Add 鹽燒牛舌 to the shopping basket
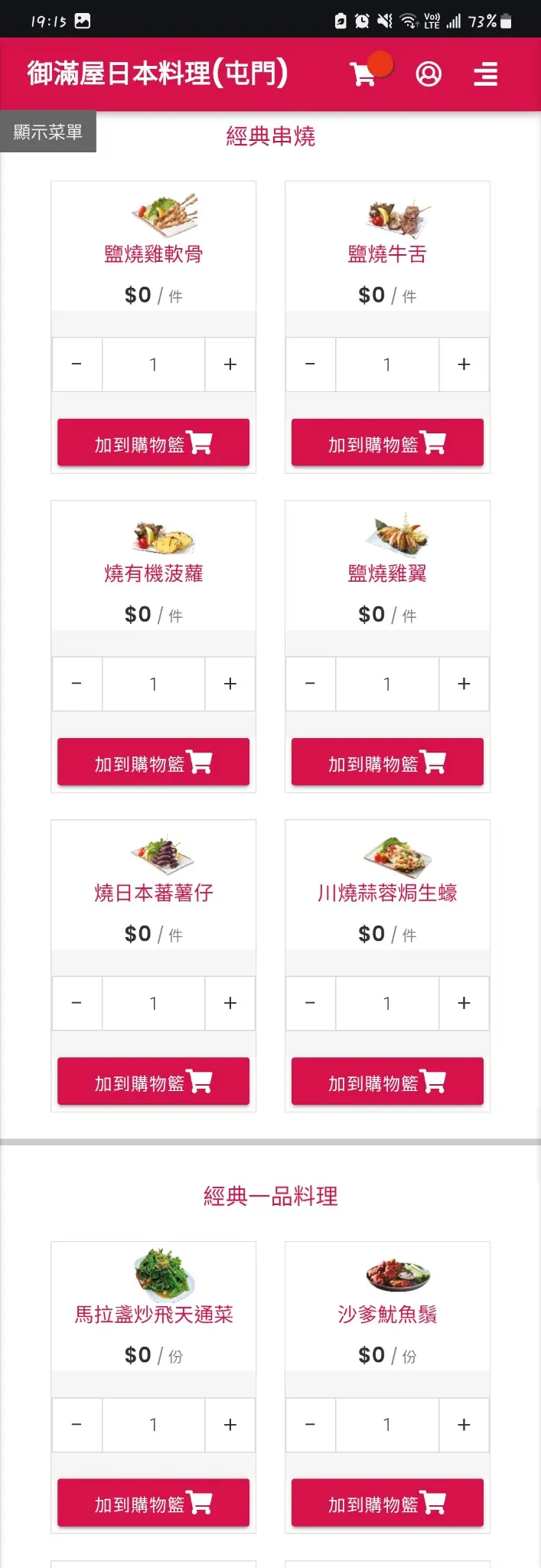 (x=387, y=443)
